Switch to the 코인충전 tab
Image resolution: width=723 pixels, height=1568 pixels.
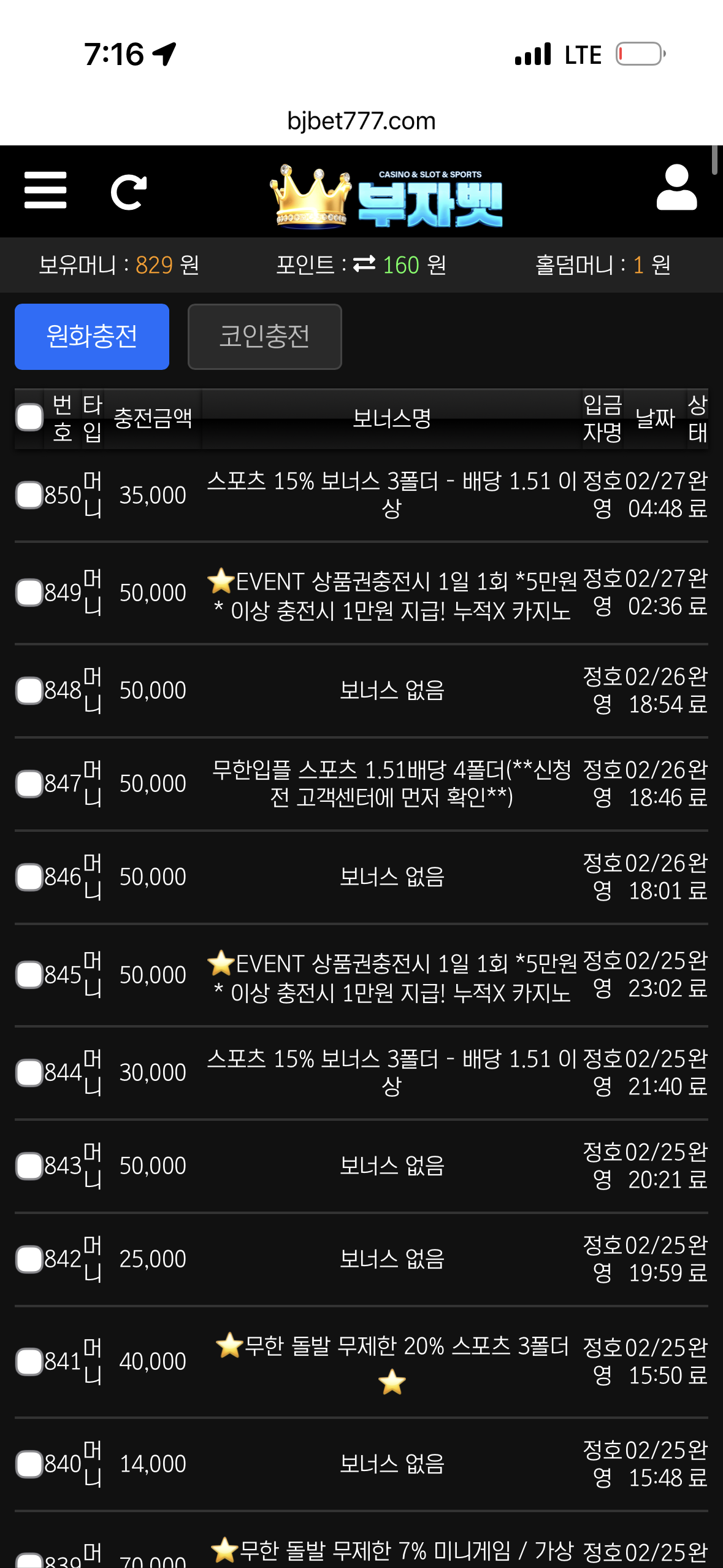click(x=265, y=337)
